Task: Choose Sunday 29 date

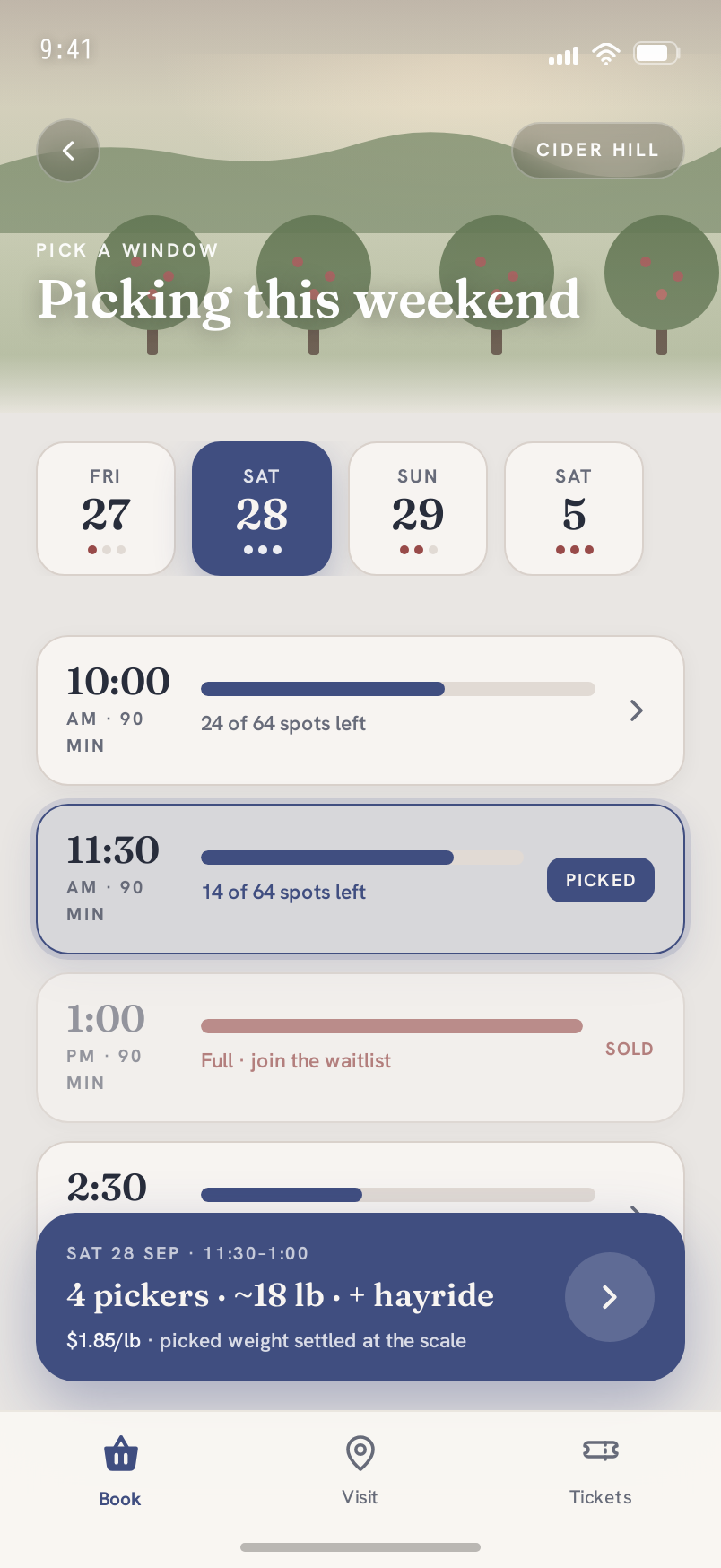Action: [x=418, y=509]
